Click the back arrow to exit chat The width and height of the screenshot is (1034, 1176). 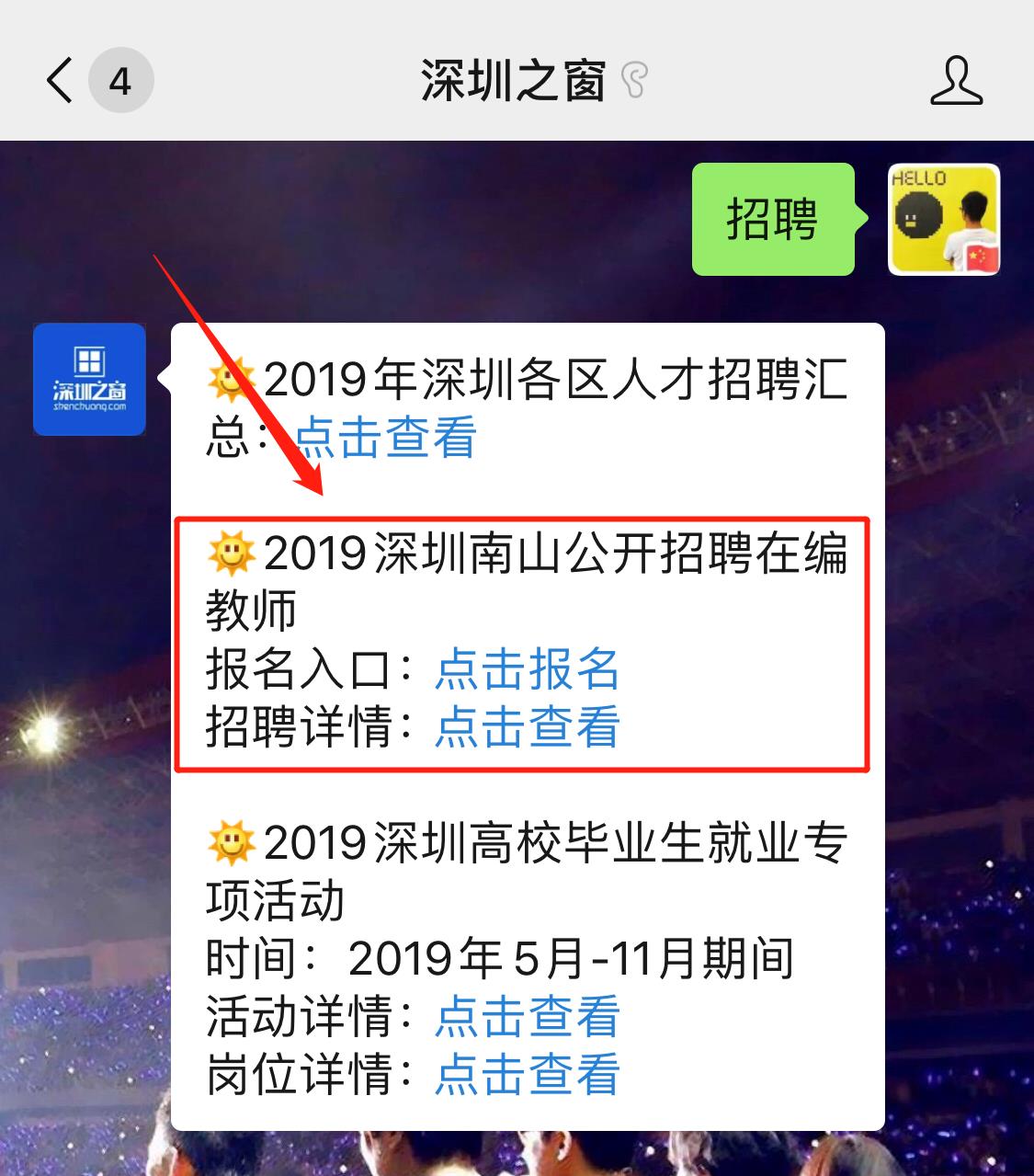tap(59, 80)
